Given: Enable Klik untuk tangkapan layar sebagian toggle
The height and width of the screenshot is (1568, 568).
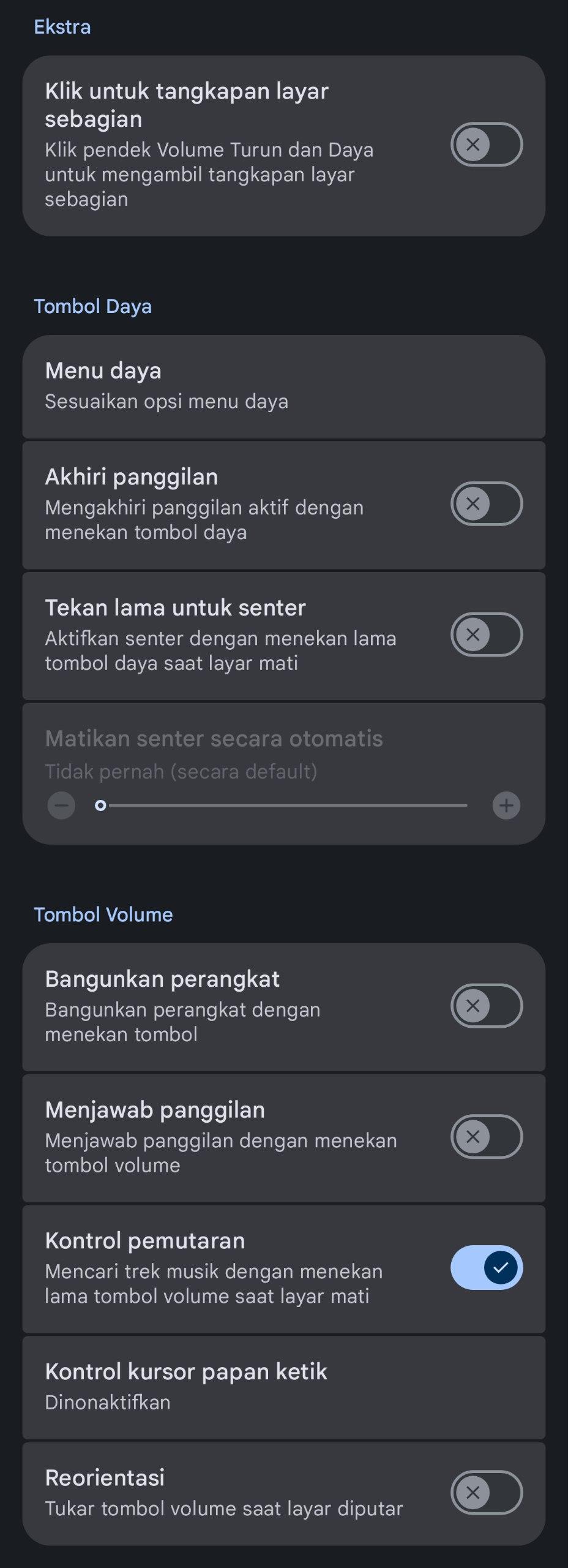Looking at the screenshot, I should tap(486, 145).
